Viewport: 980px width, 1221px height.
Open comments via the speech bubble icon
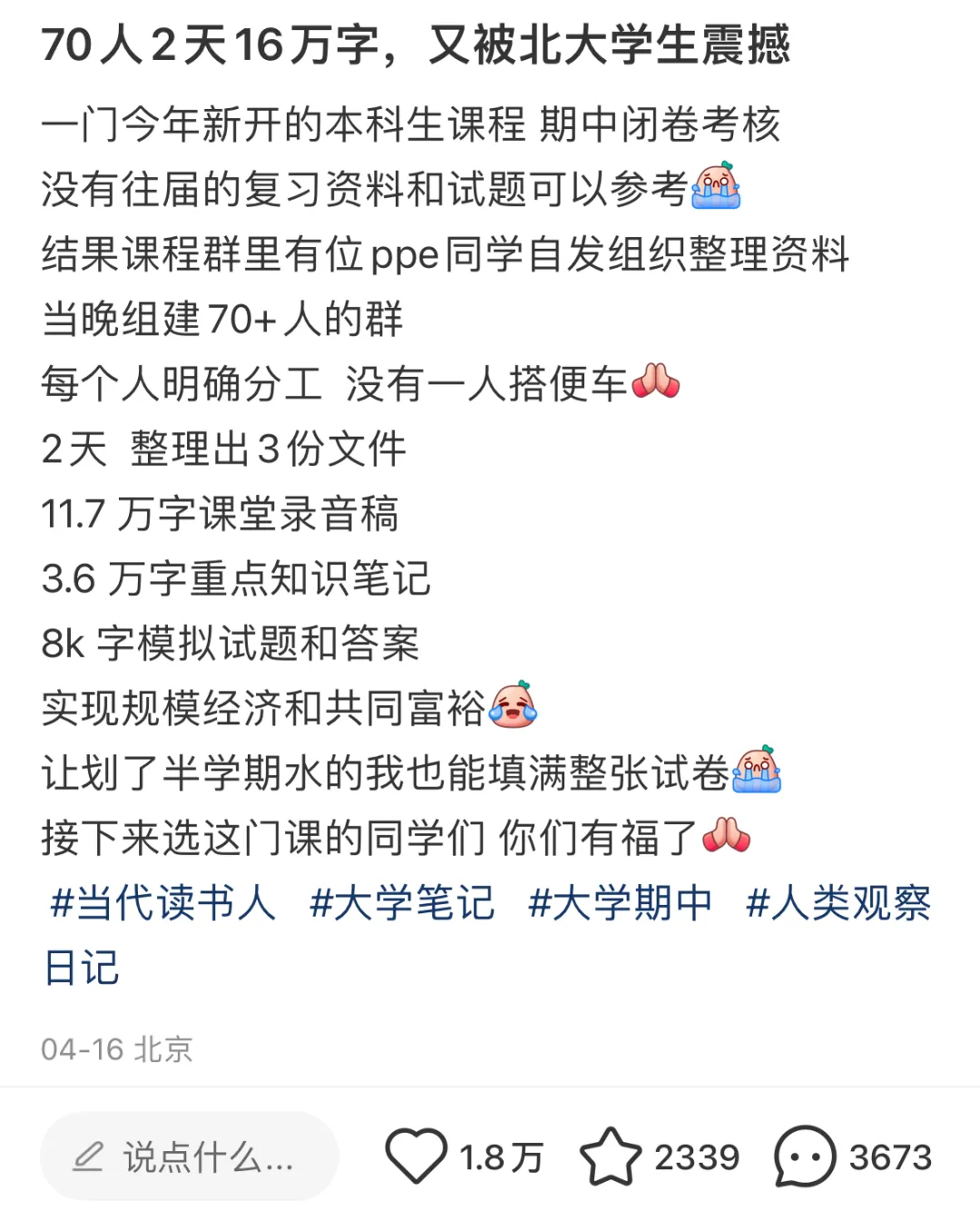coord(805,1157)
